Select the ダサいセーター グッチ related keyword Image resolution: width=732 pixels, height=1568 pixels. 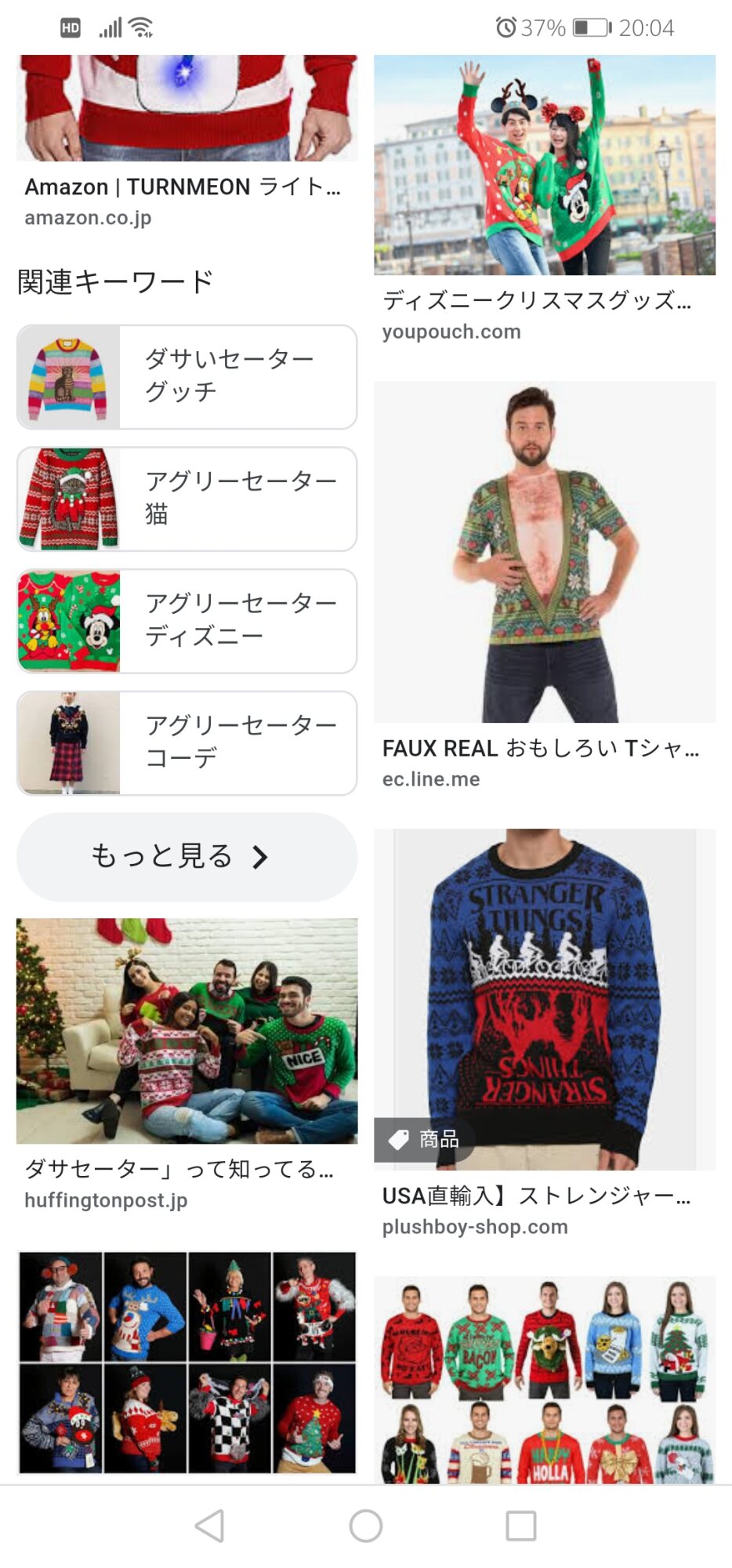[187, 377]
